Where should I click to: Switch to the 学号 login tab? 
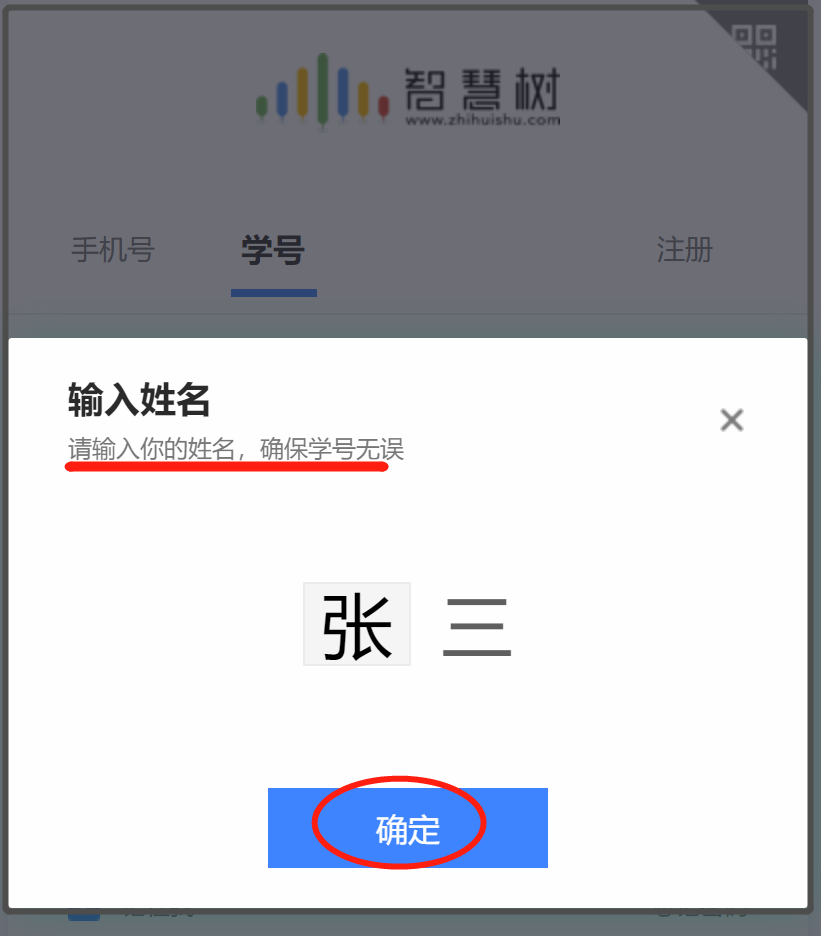point(273,249)
